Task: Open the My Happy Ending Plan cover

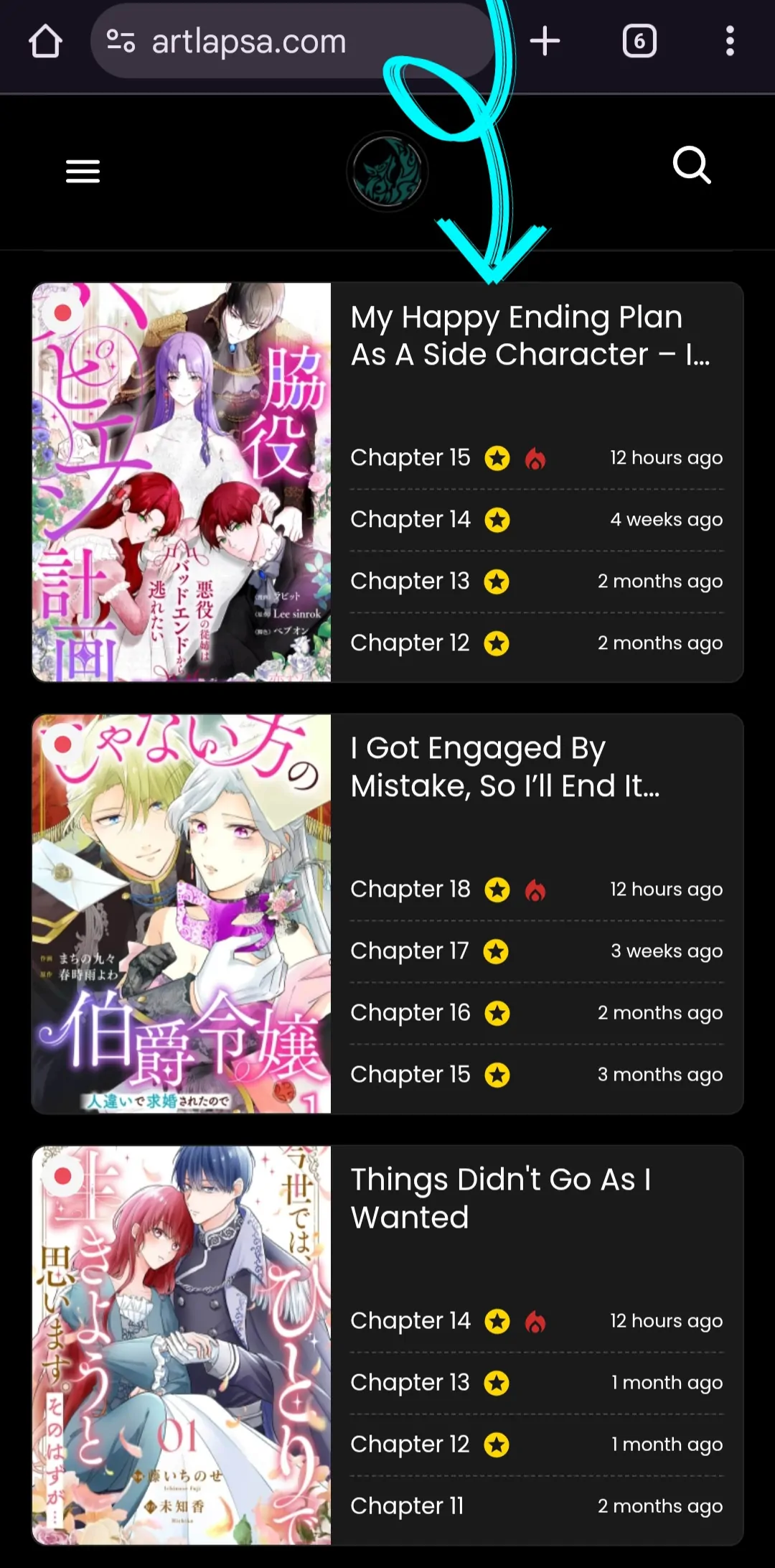Action: click(182, 482)
